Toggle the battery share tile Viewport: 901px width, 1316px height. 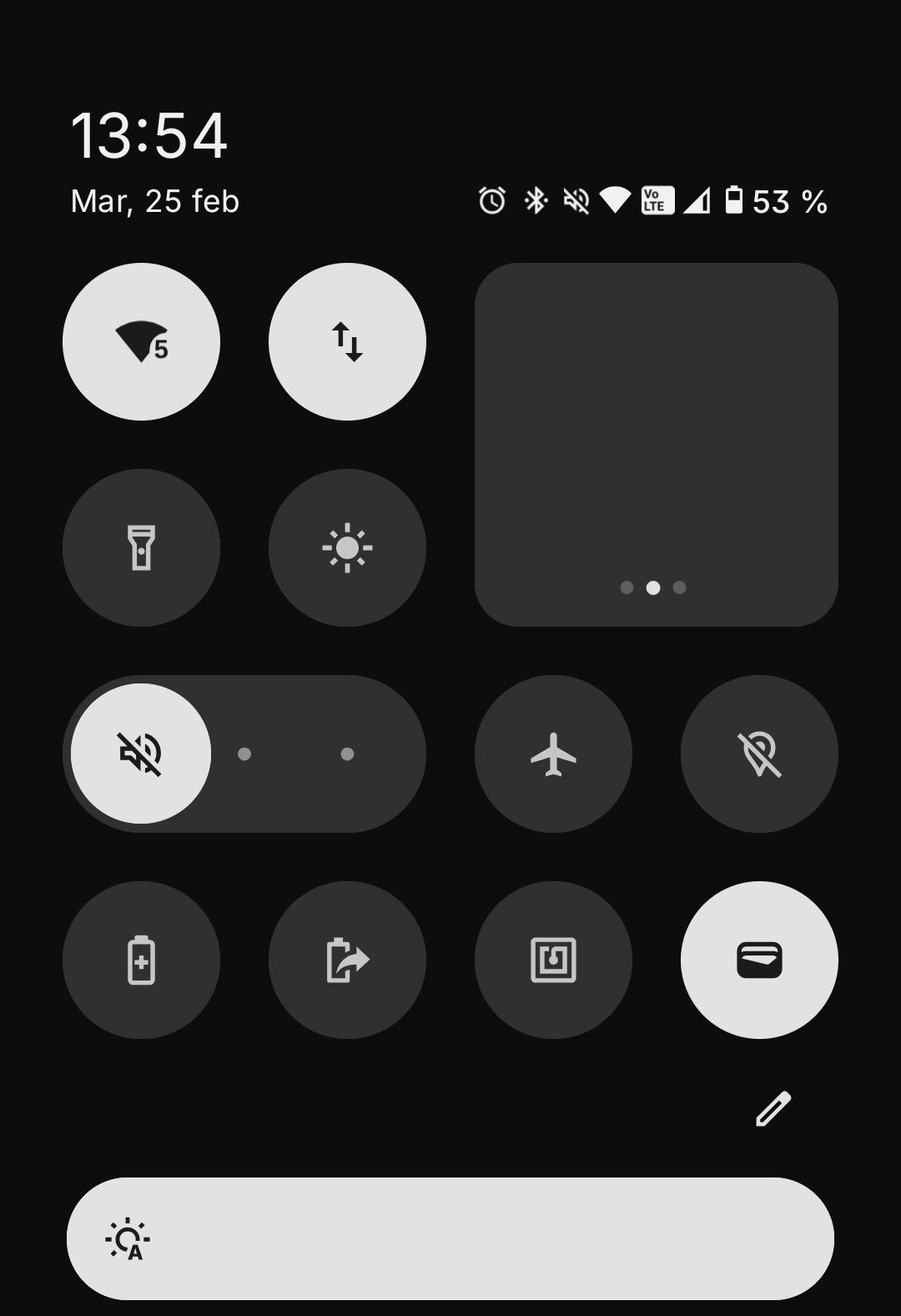pos(347,960)
